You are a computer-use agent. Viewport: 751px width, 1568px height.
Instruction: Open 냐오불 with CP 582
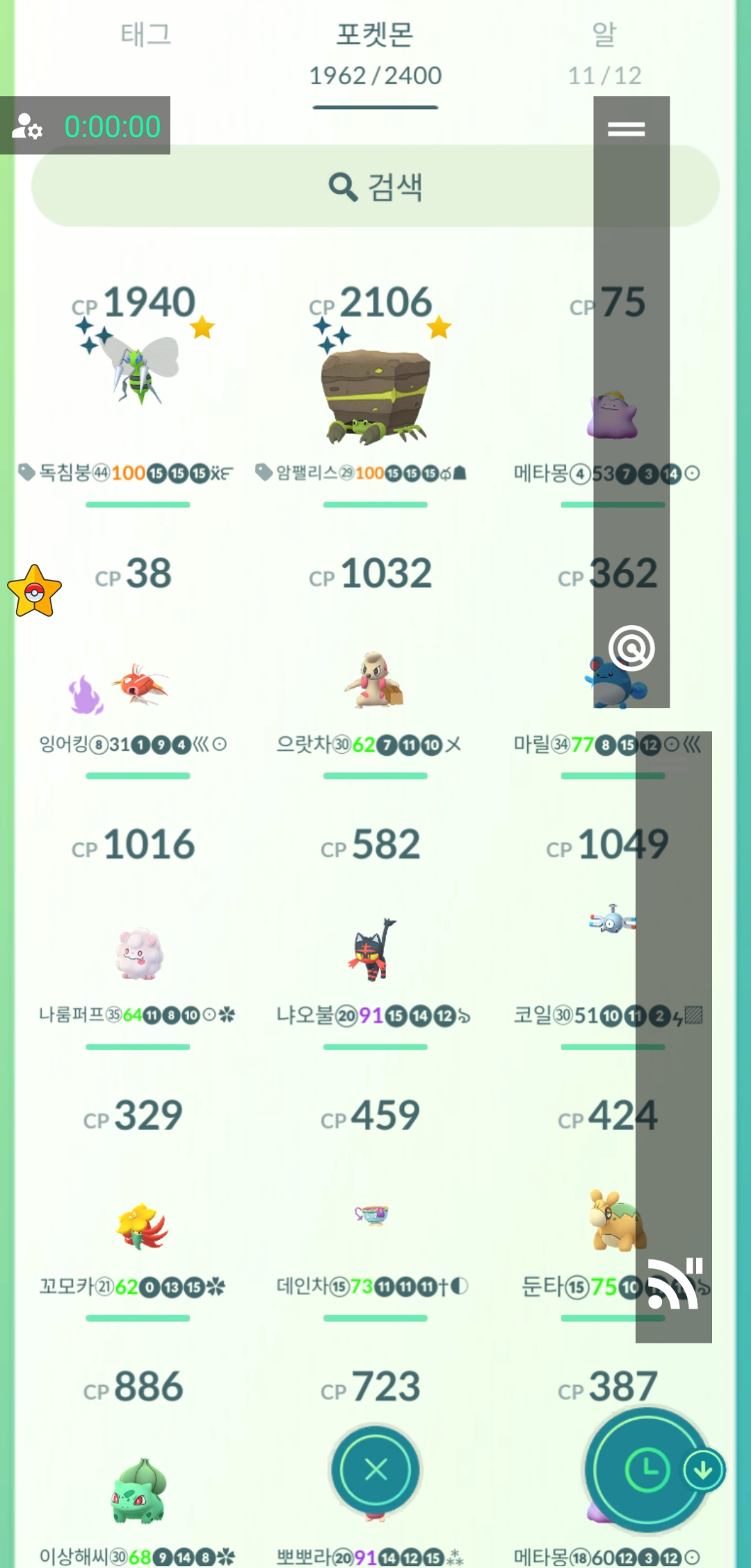pos(373,949)
